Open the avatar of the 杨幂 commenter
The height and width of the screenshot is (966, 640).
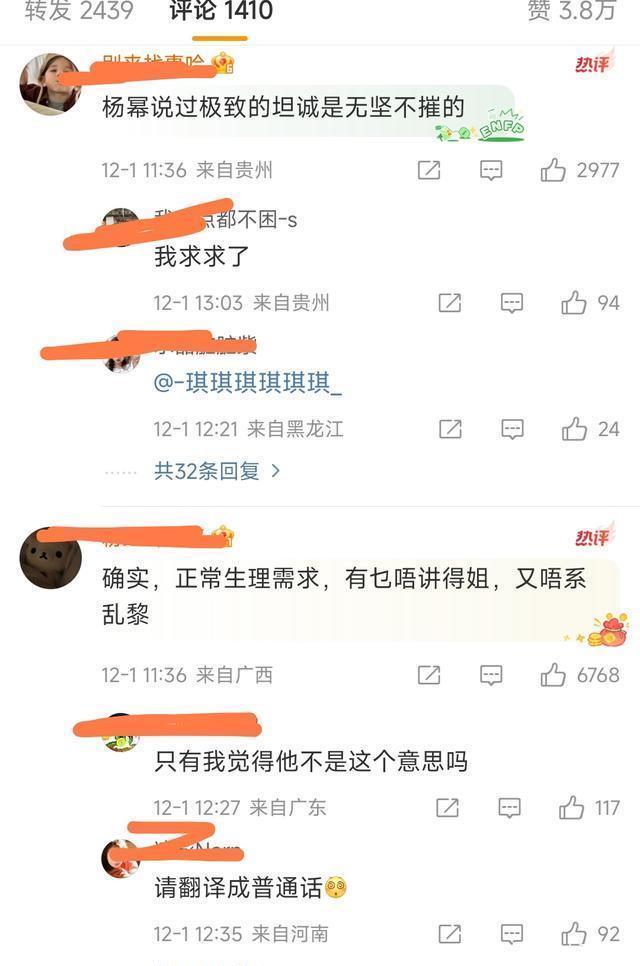(x=50, y=84)
